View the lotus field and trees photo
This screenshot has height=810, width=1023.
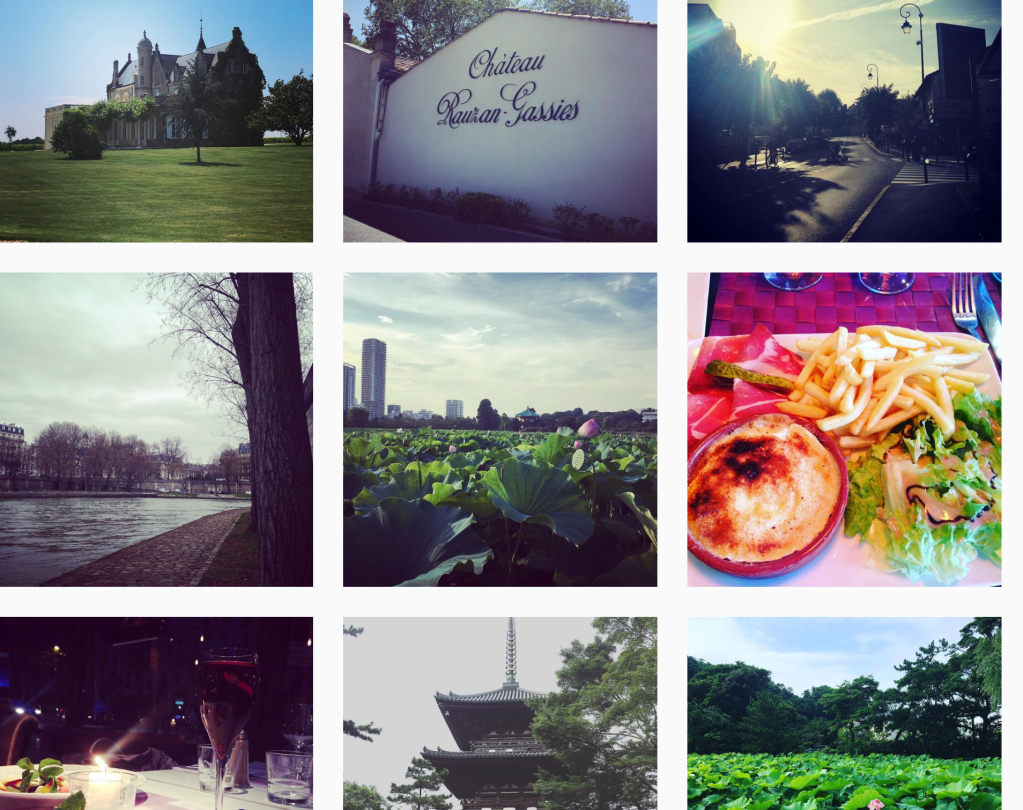(x=844, y=713)
